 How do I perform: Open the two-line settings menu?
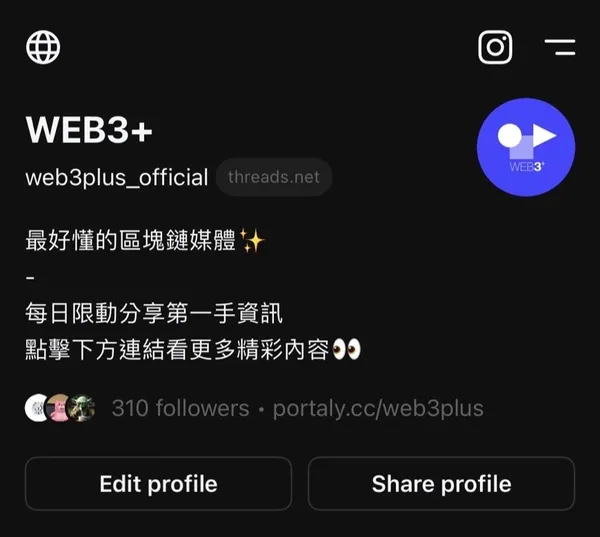pos(559,46)
